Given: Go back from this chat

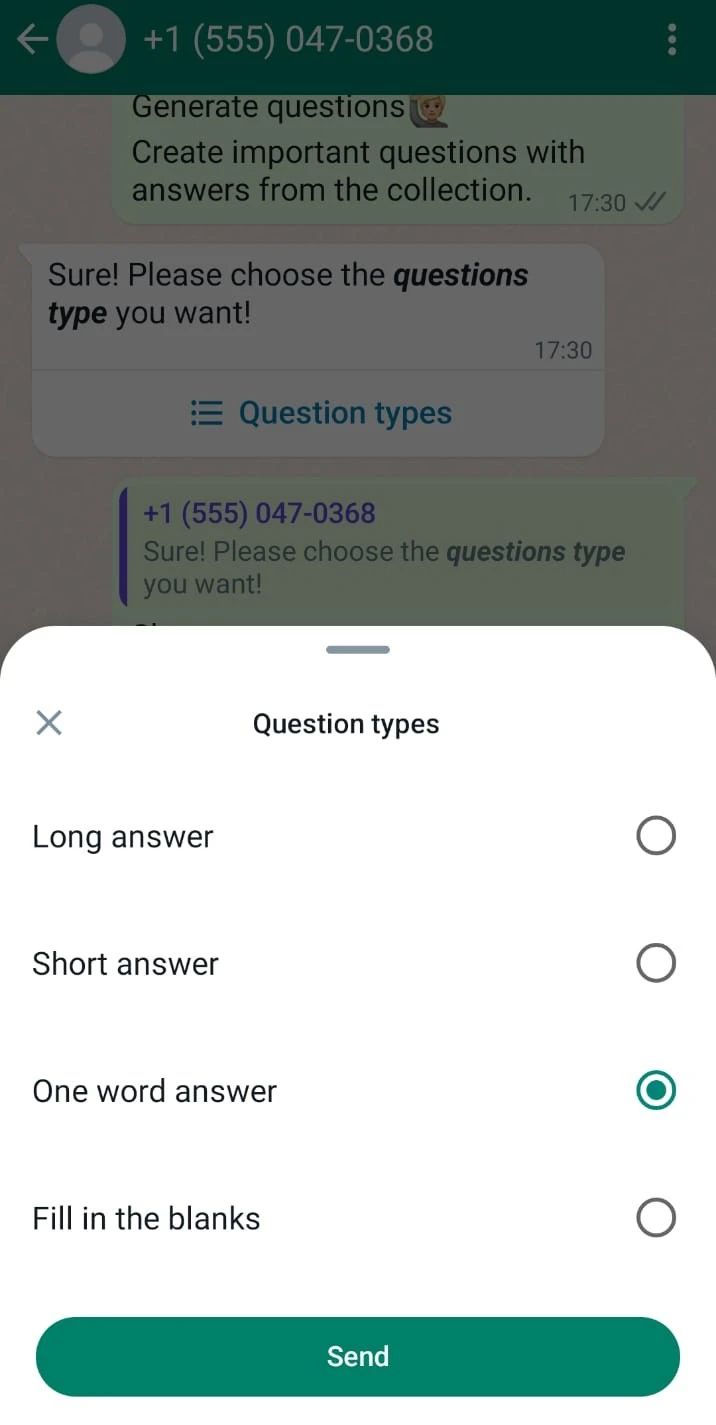Looking at the screenshot, I should [32, 40].
